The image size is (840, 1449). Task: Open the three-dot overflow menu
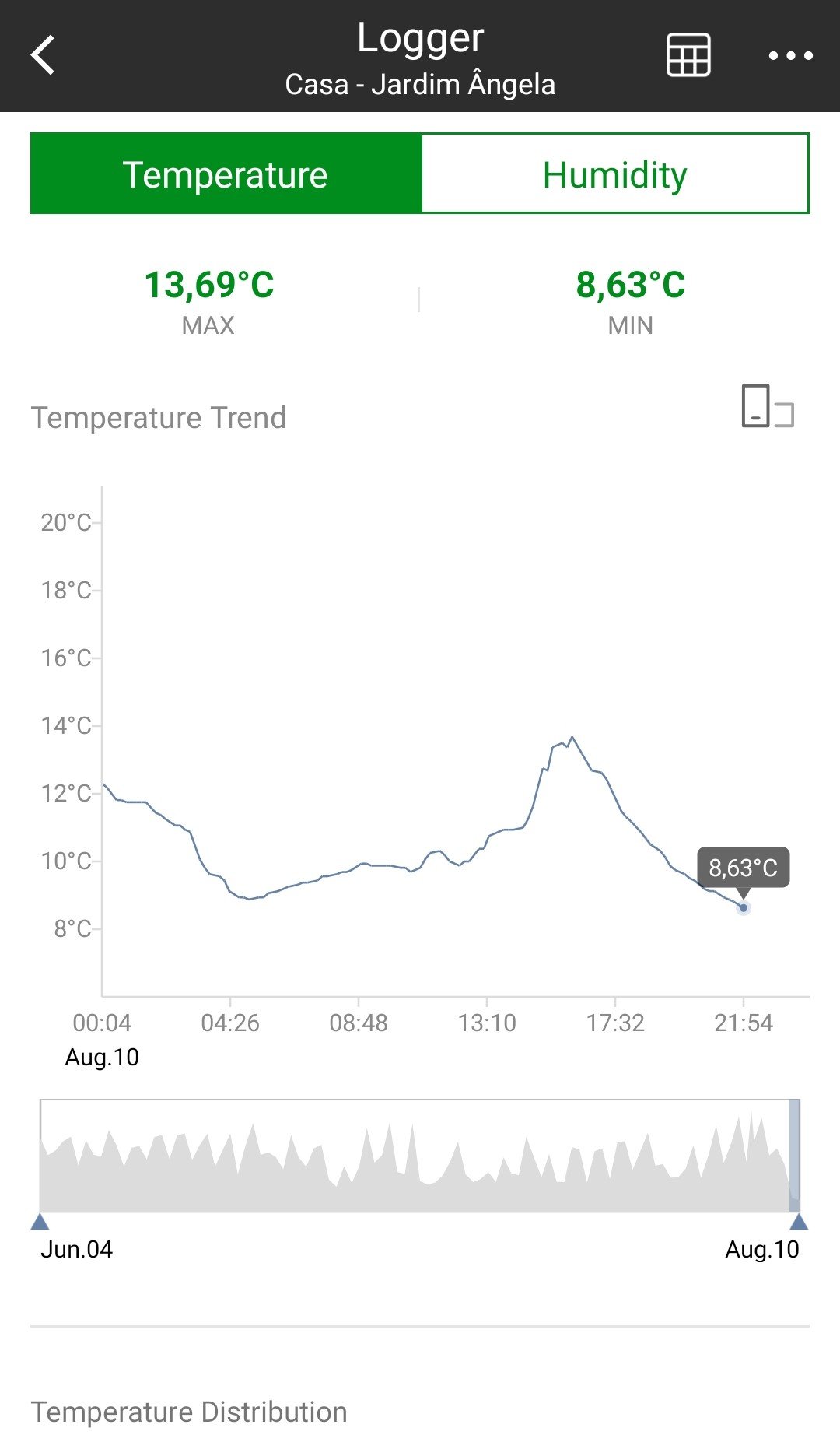click(790, 55)
